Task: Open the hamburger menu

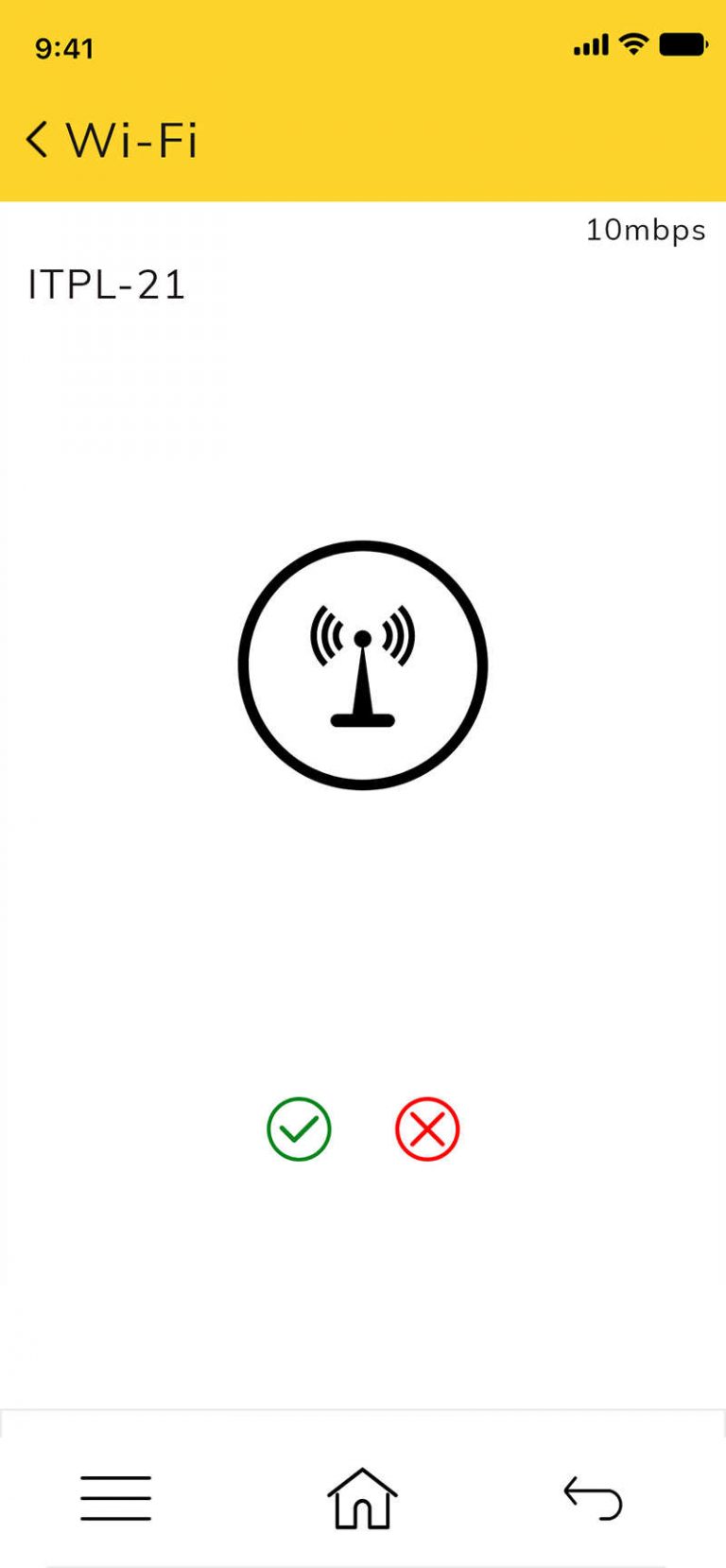Action: pyautogui.click(x=115, y=1498)
